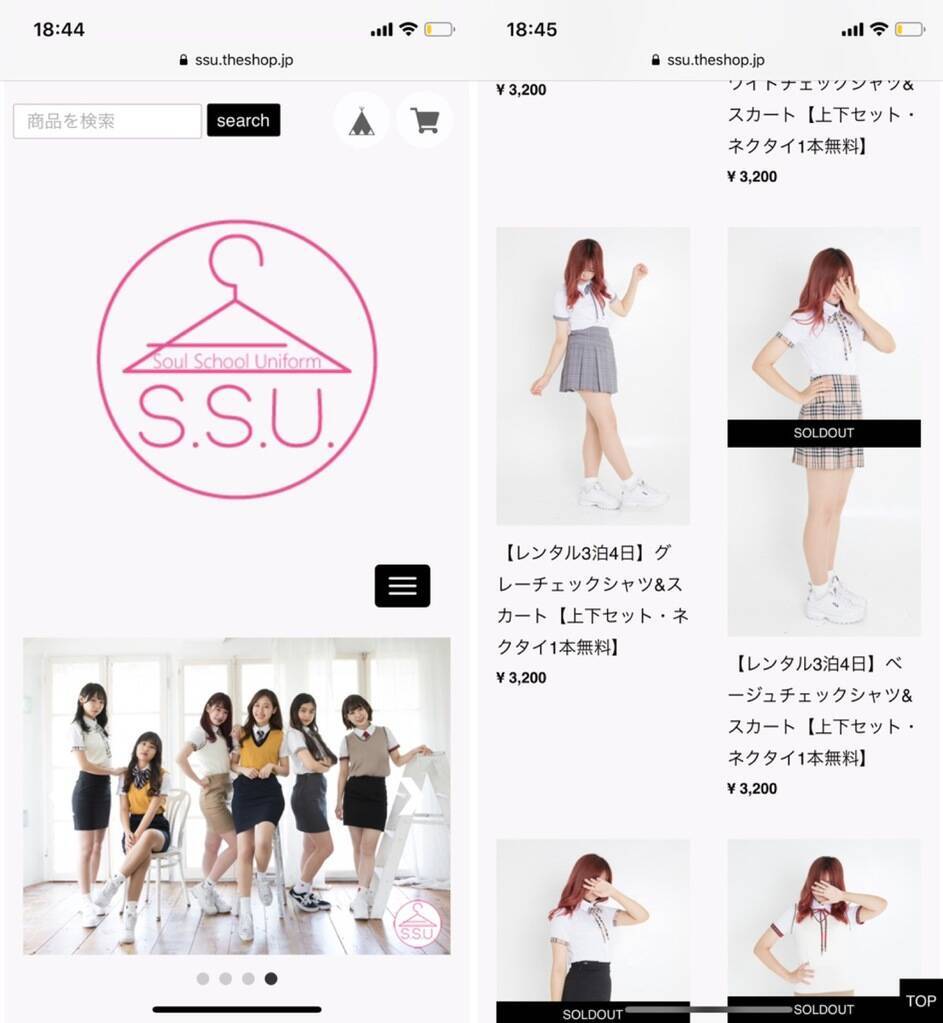Open the tent icon beside the cart
This screenshot has width=943, height=1023.
(x=361, y=121)
